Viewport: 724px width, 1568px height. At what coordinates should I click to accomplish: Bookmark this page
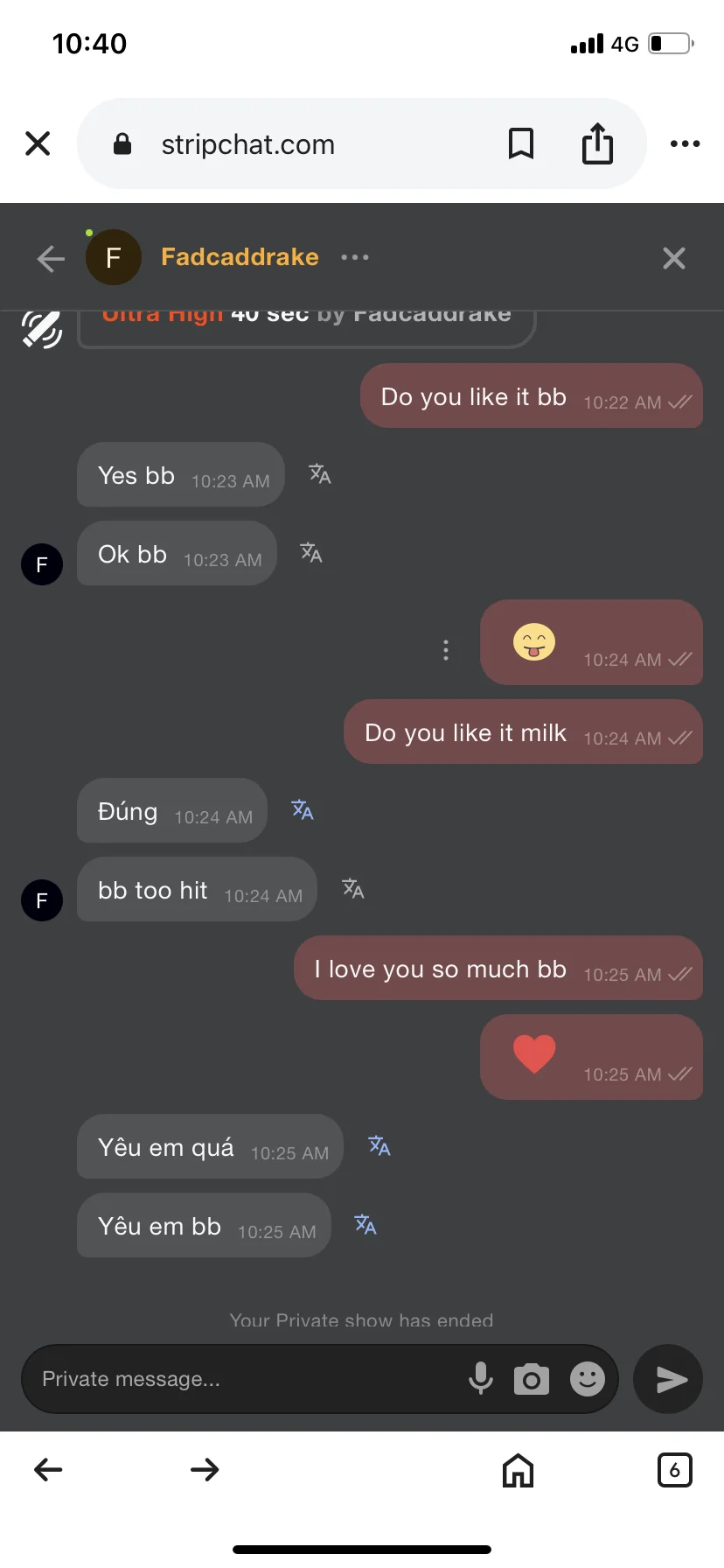(521, 143)
